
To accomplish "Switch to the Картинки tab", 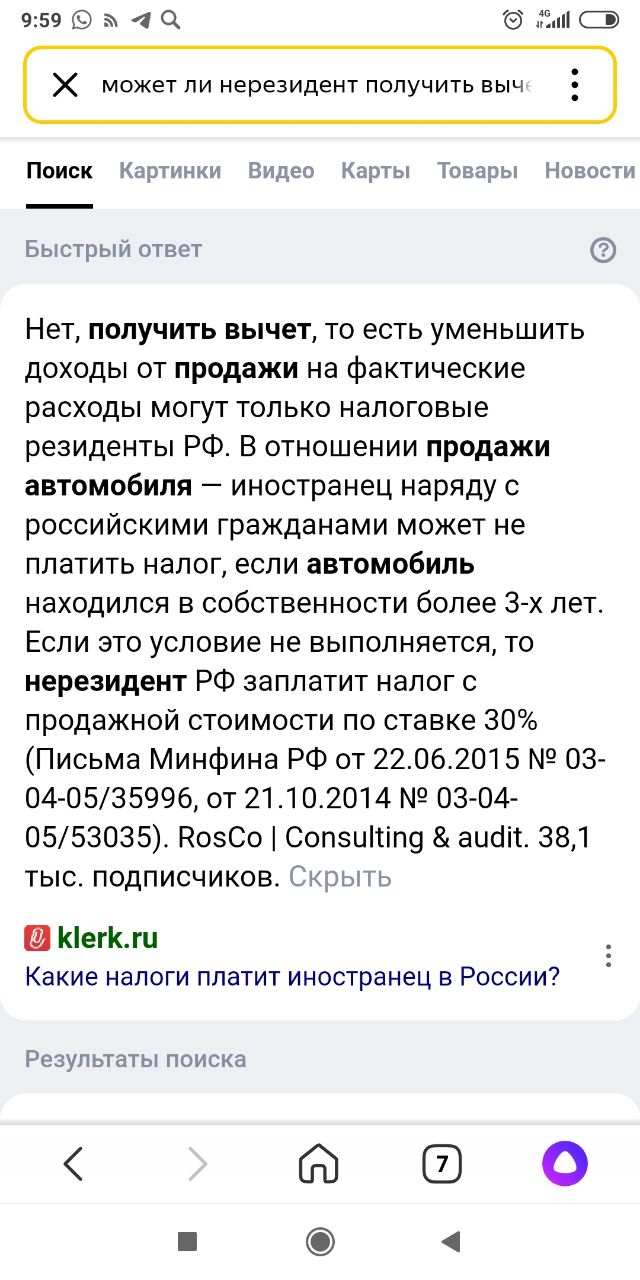I will tap(170, 171).
